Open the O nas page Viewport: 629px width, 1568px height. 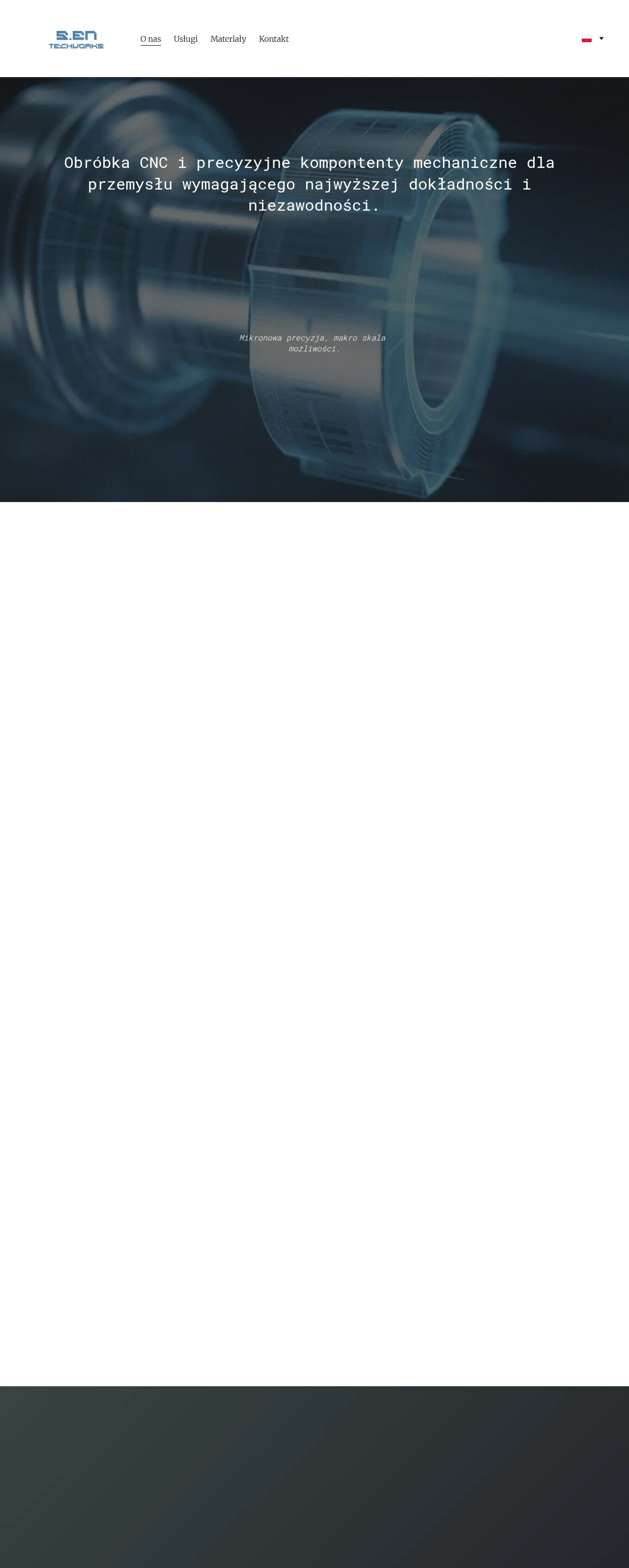pos(150,39)
